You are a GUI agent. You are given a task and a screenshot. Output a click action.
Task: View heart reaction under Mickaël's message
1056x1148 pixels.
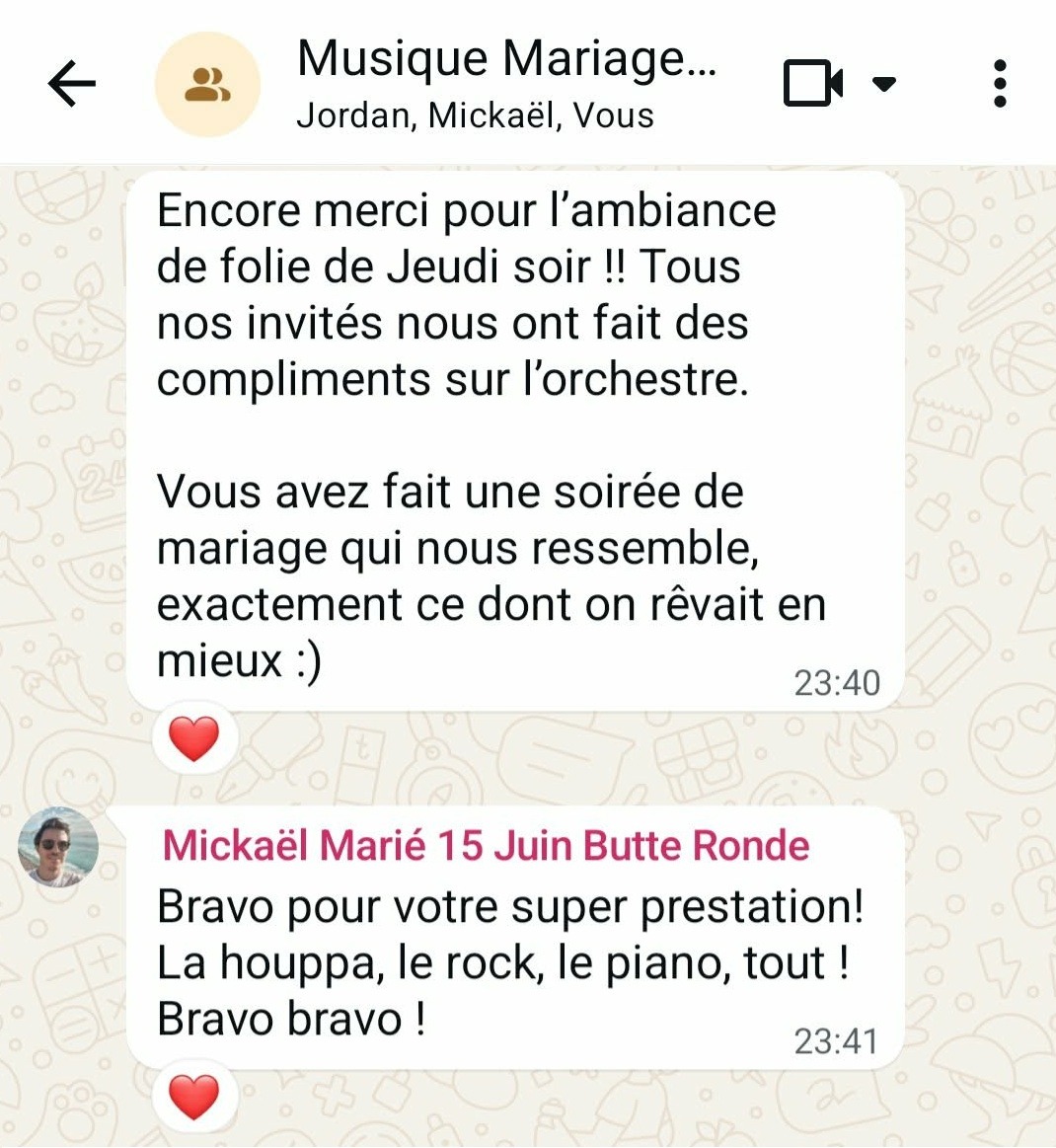(193, 1096)
